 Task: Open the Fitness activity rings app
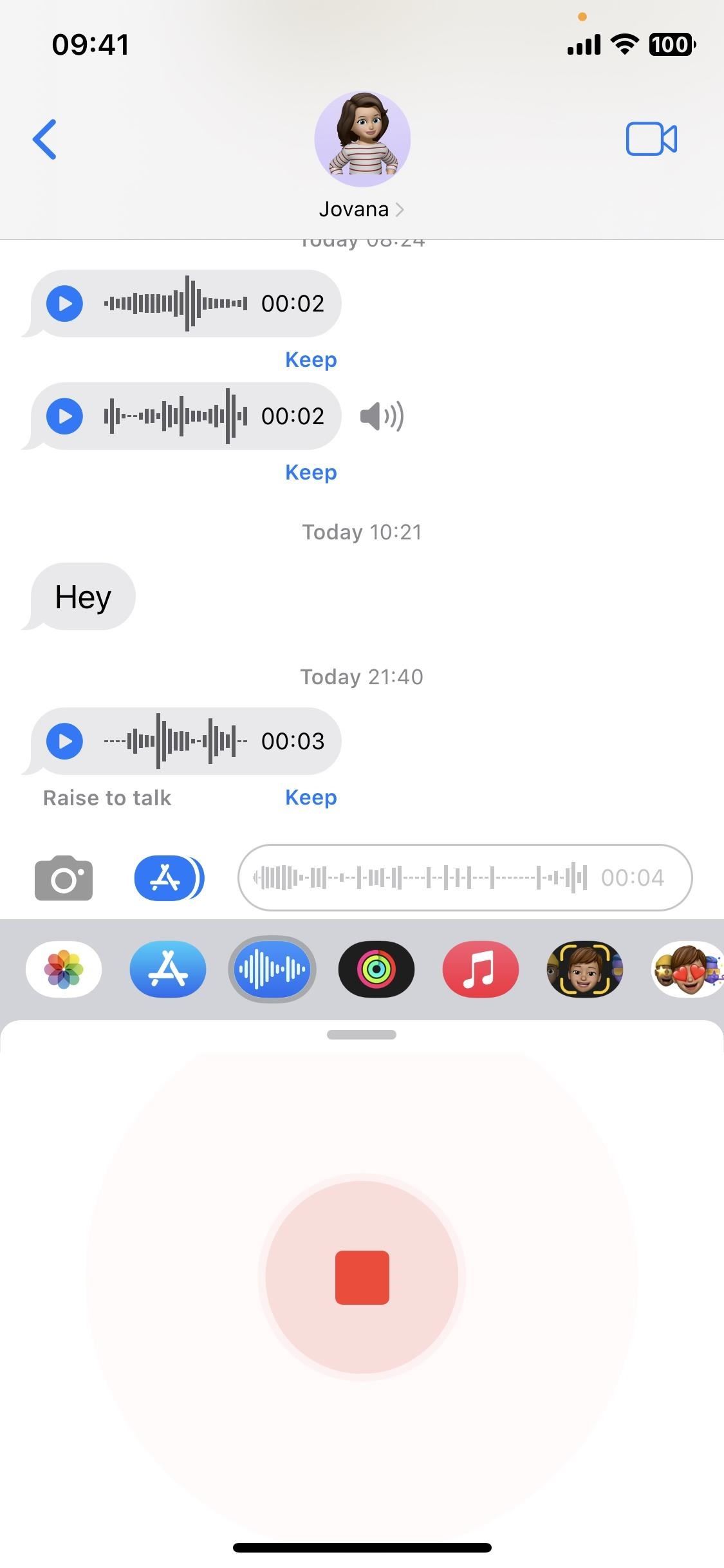tap(376, 969)
